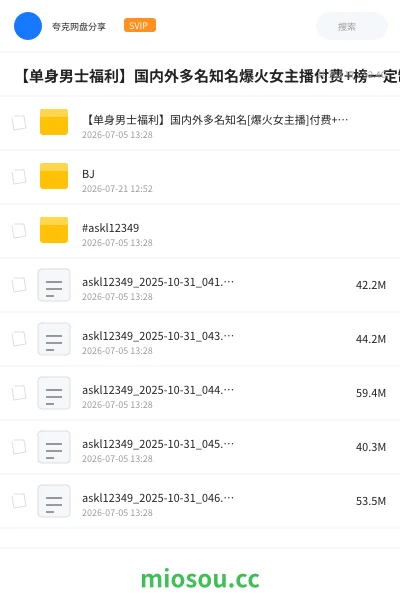The height and width of the screenshot is (600, 400).
Task: Open file askl12349_2025-10-31_046
Action: tap(200, 501)
